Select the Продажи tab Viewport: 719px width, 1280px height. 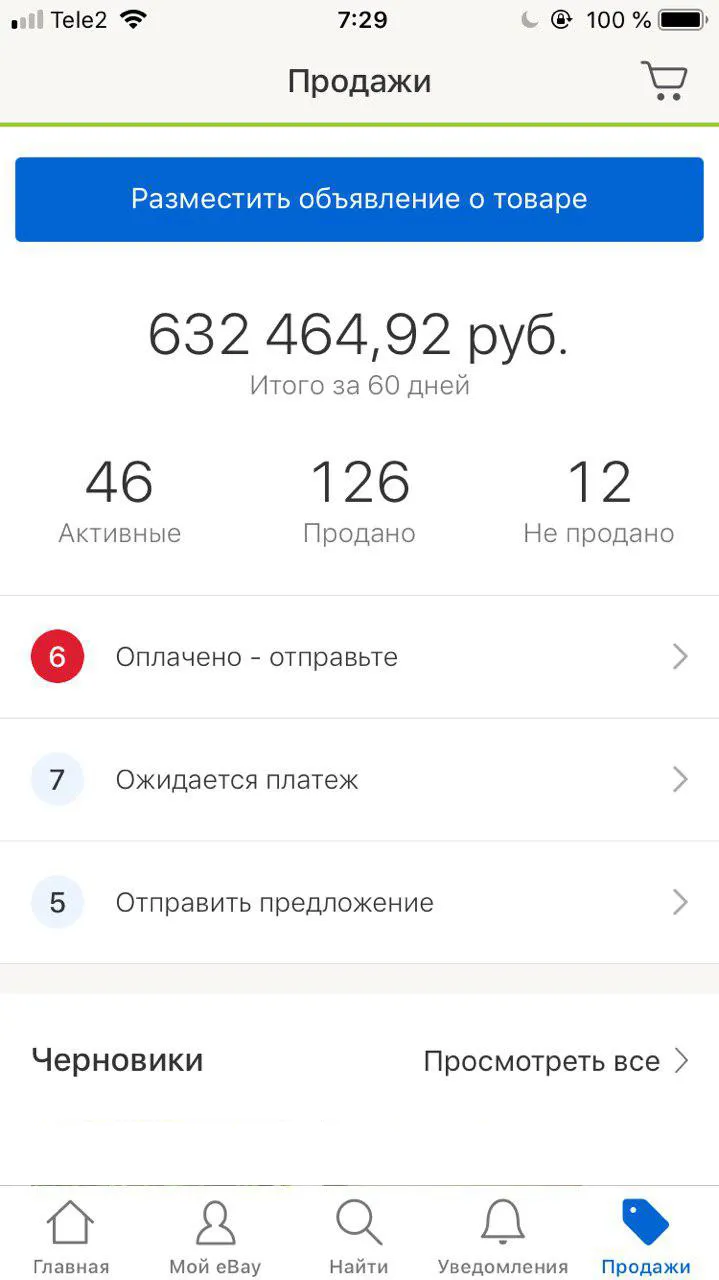[645, 1237]
